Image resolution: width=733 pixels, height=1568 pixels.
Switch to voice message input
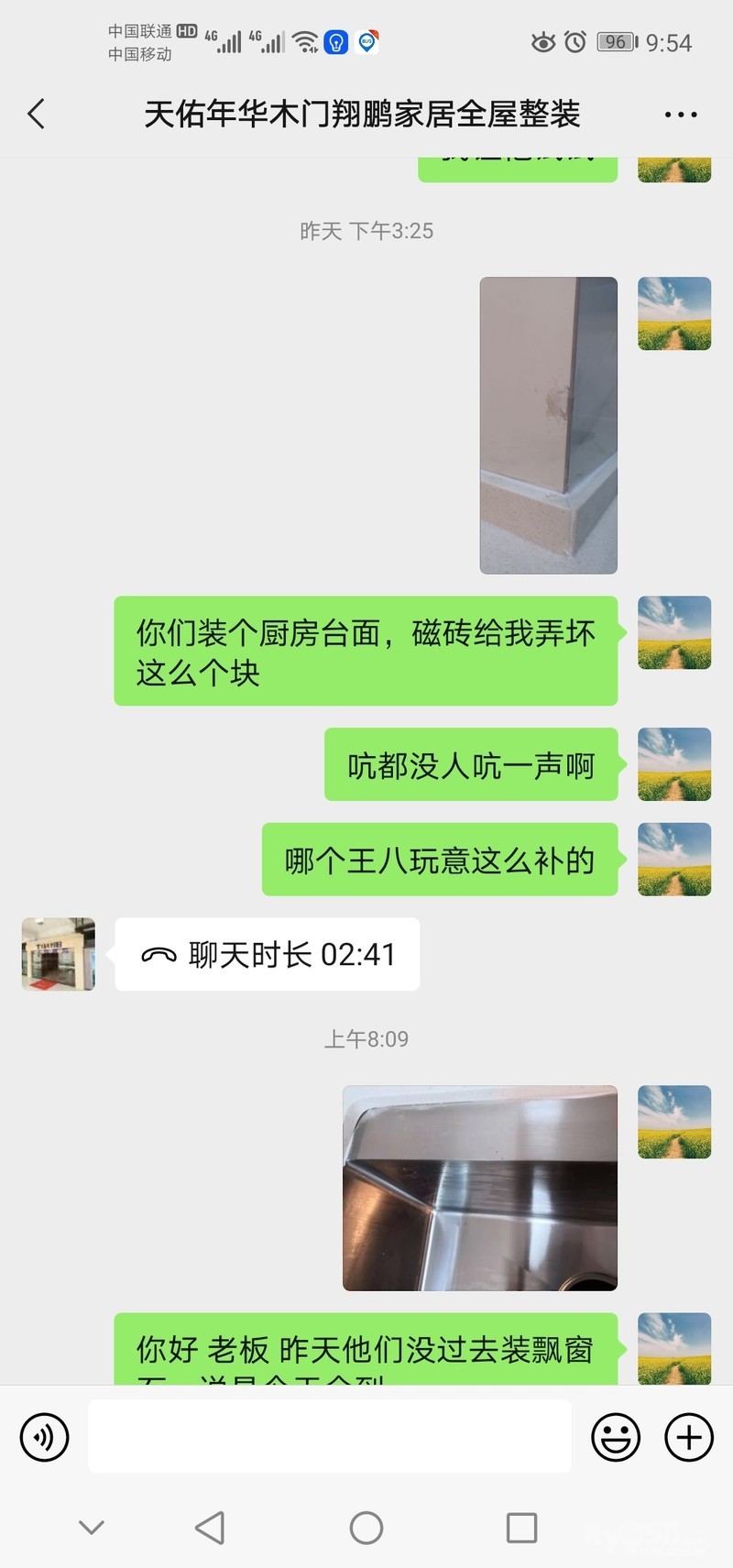click(45, 1436)
